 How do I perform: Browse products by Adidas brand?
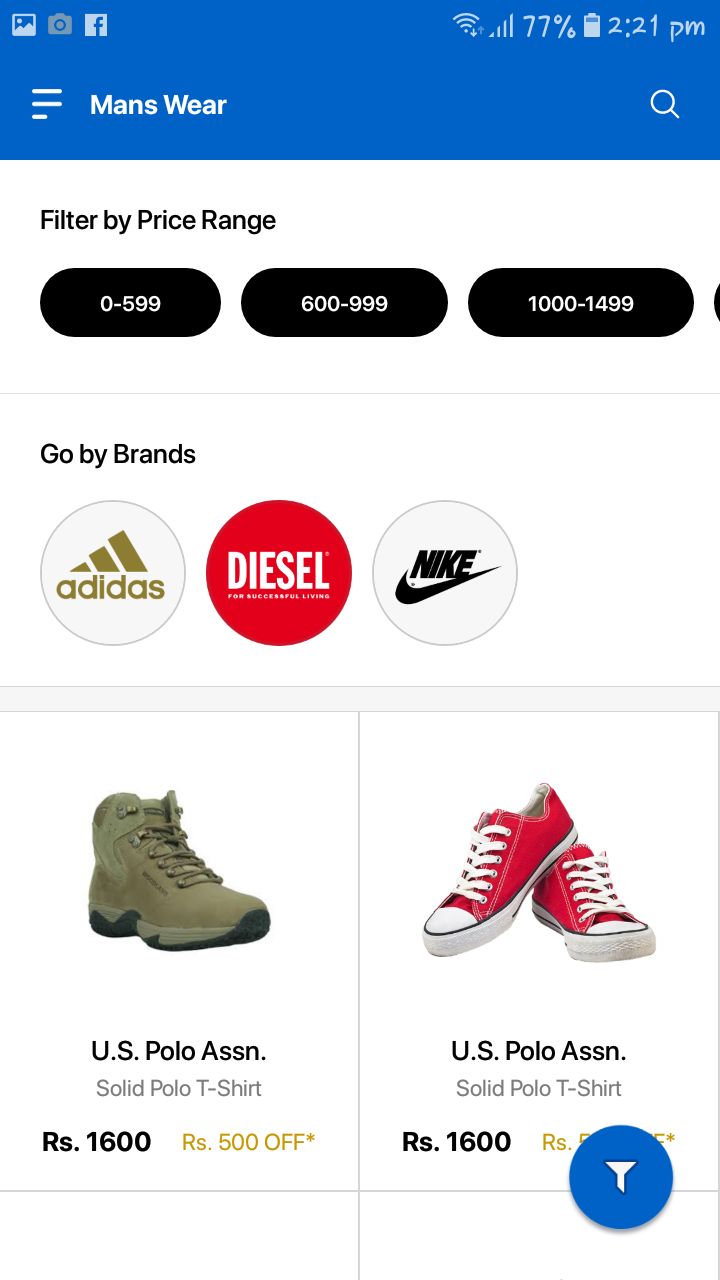(112, 573)
